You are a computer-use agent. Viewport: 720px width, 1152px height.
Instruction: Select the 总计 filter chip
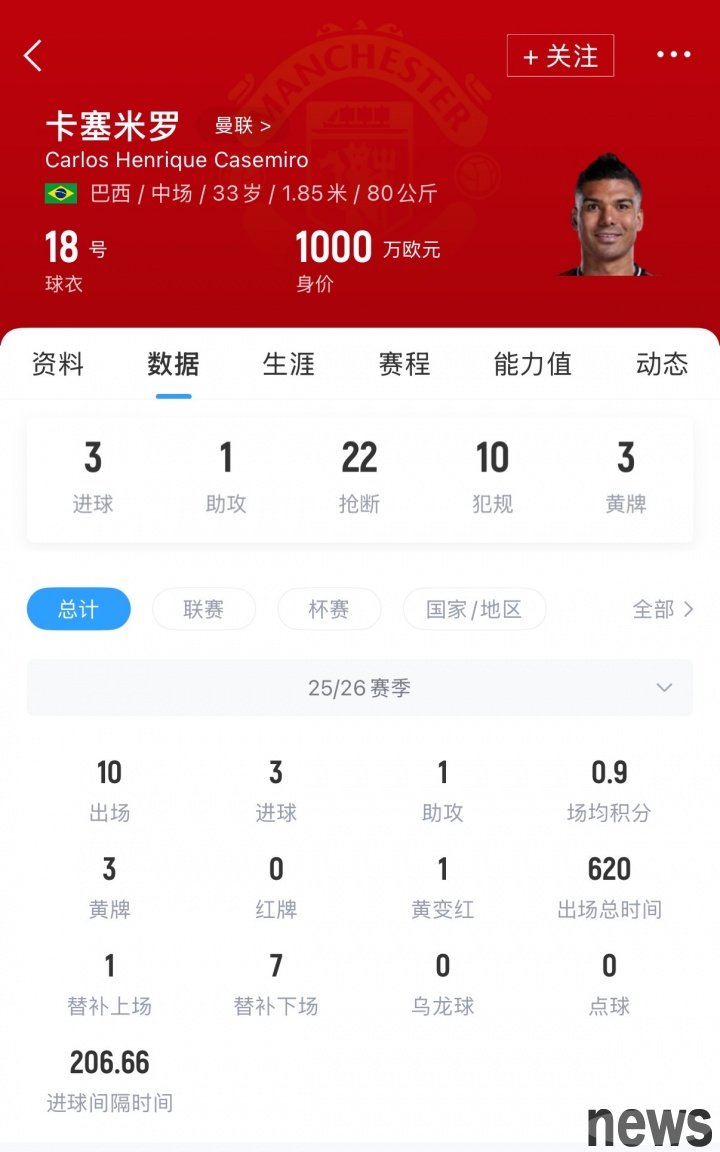(x=78, y=609)
